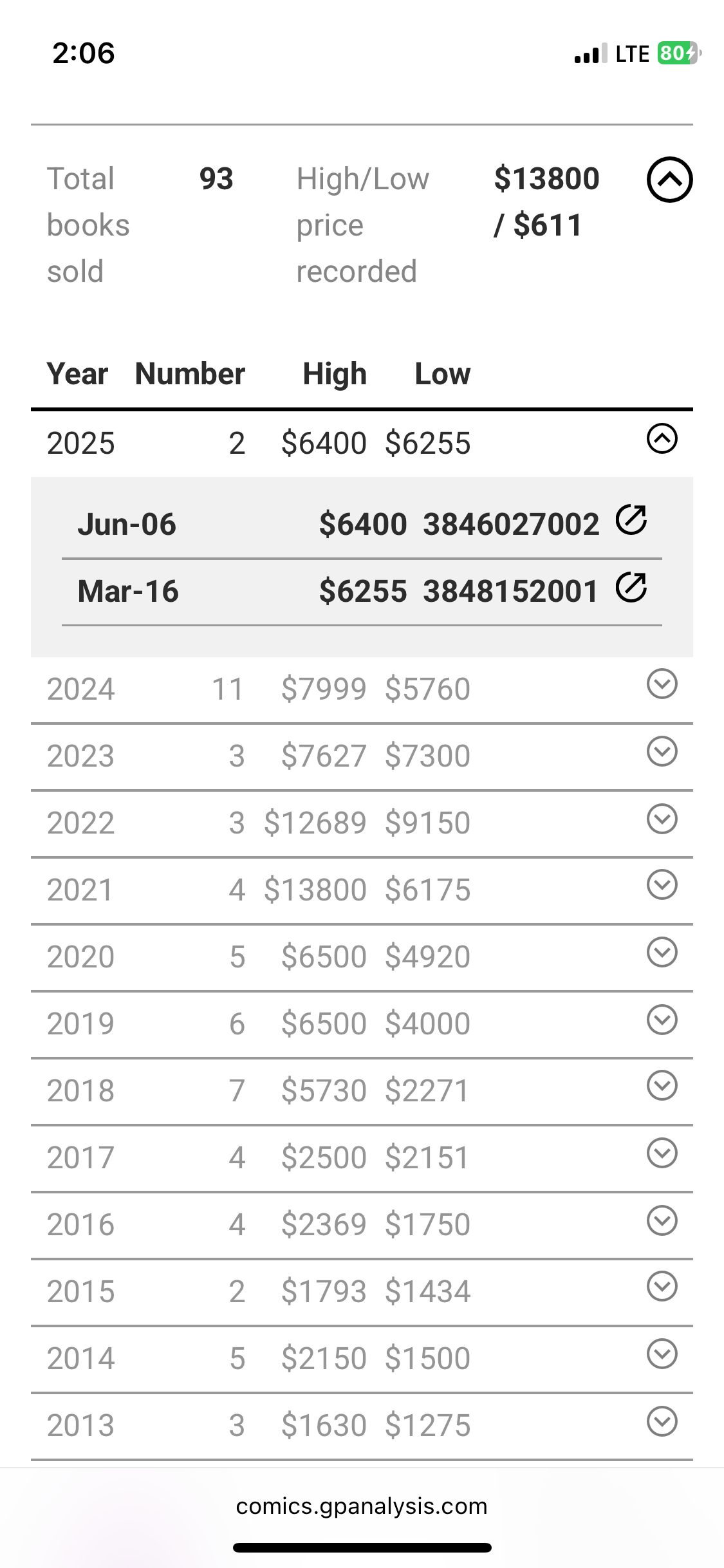The height and width of the screenshot is (1568, 724).
Task: Expand the 2013 sales row
Action: [662, 1421]
